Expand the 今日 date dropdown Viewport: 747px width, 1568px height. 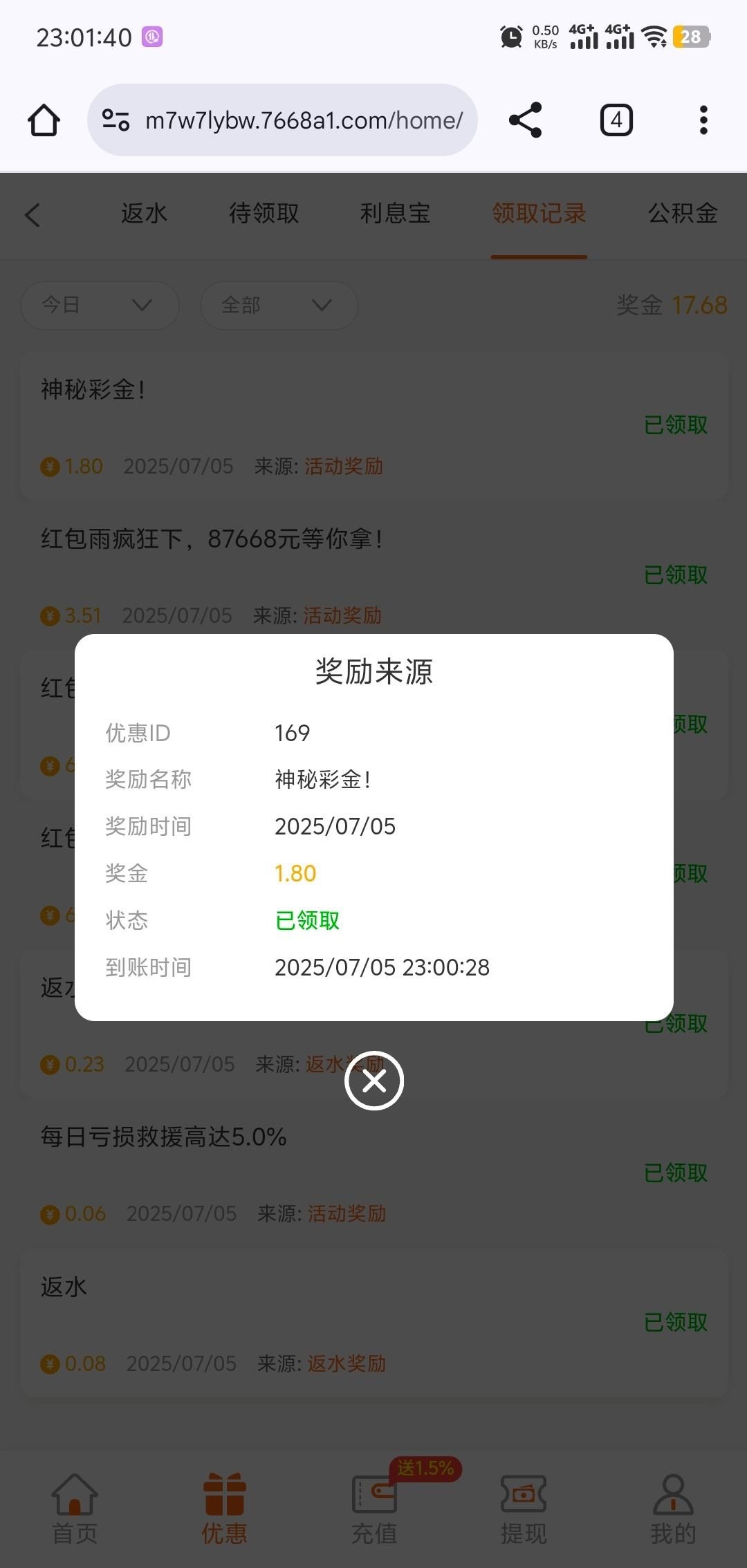pyautogui.click(x=100, y=305)
